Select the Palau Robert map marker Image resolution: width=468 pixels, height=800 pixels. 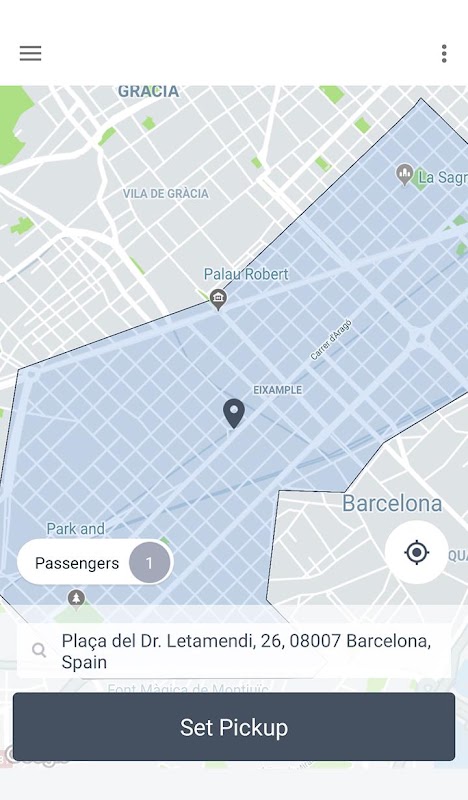tap(218, 299)
